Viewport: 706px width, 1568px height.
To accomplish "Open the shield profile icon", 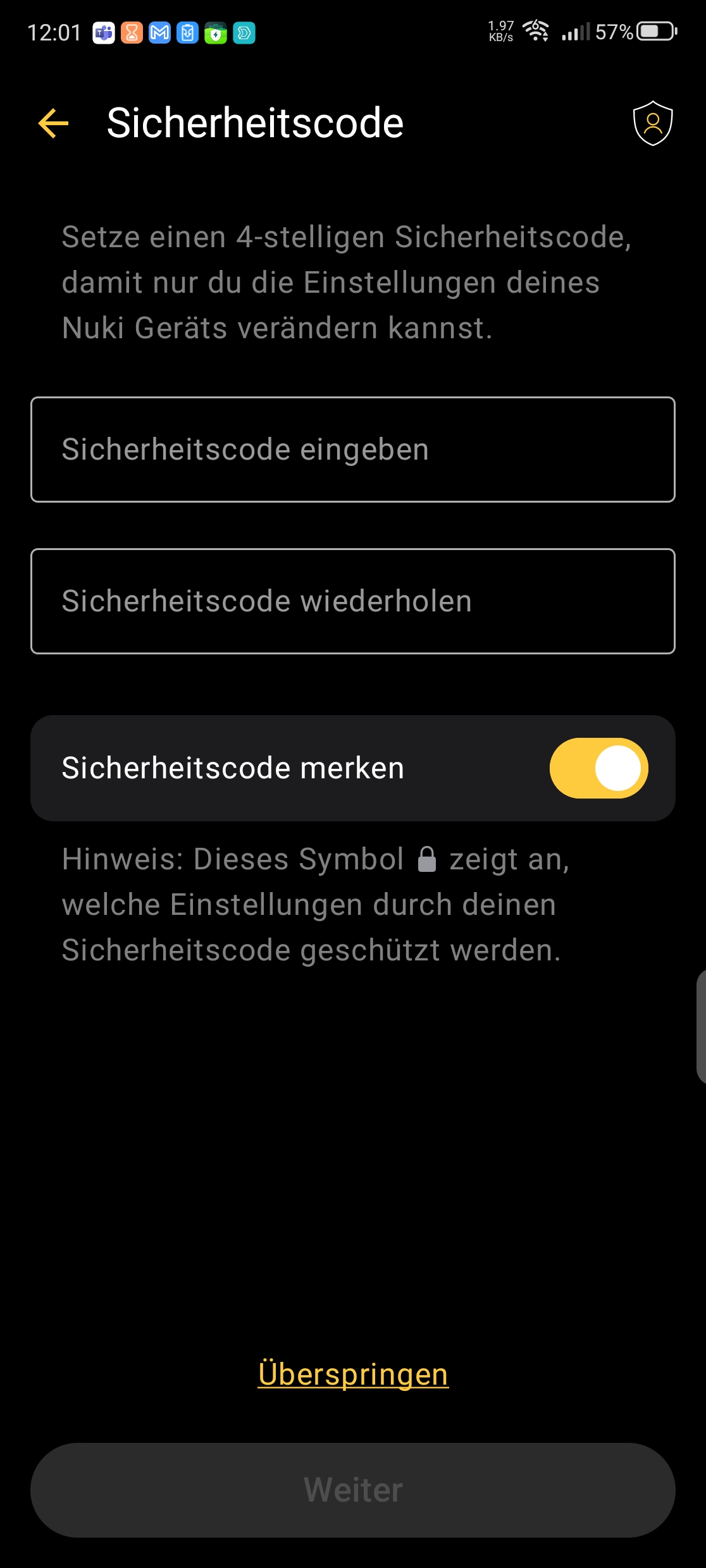I will tap(652, 123).
